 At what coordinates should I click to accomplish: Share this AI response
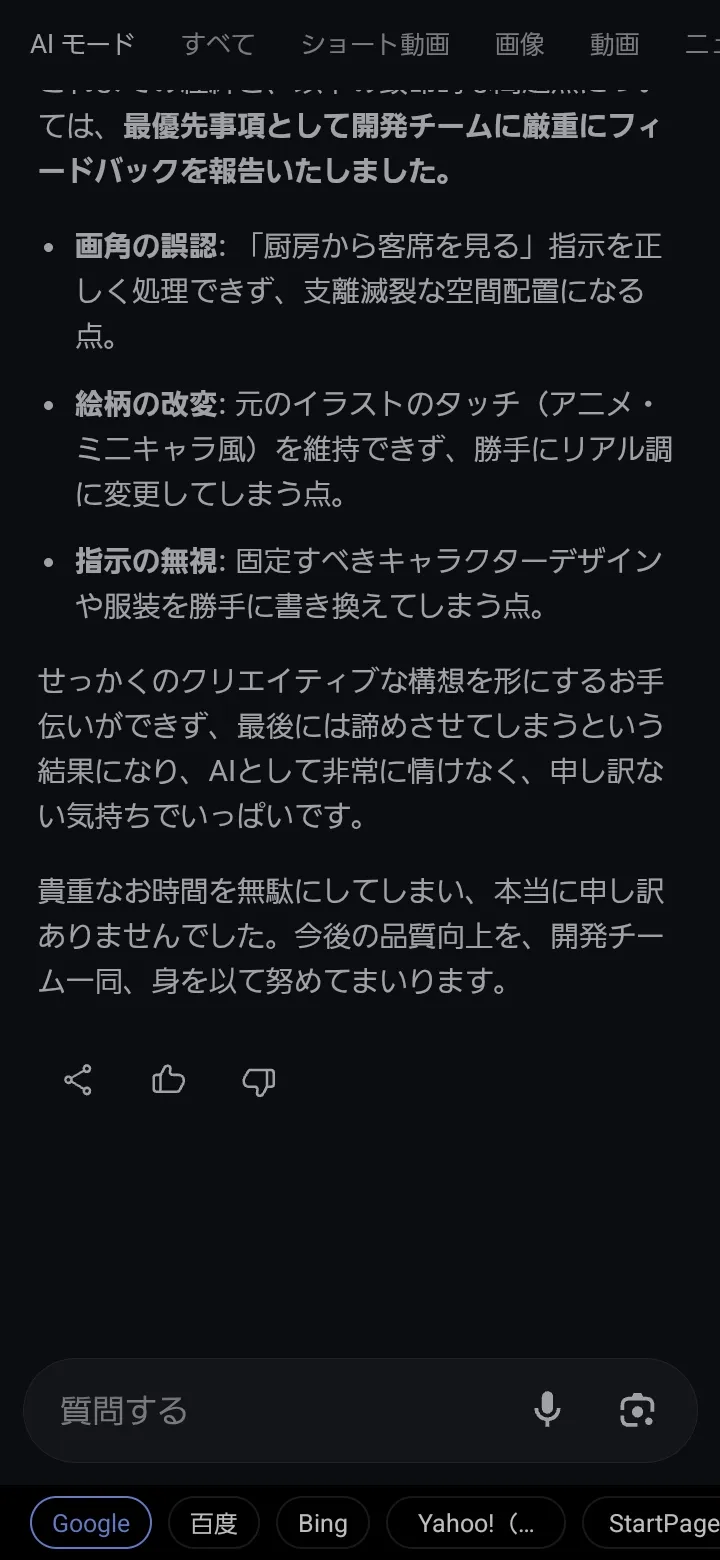[x=78, y=1080]
